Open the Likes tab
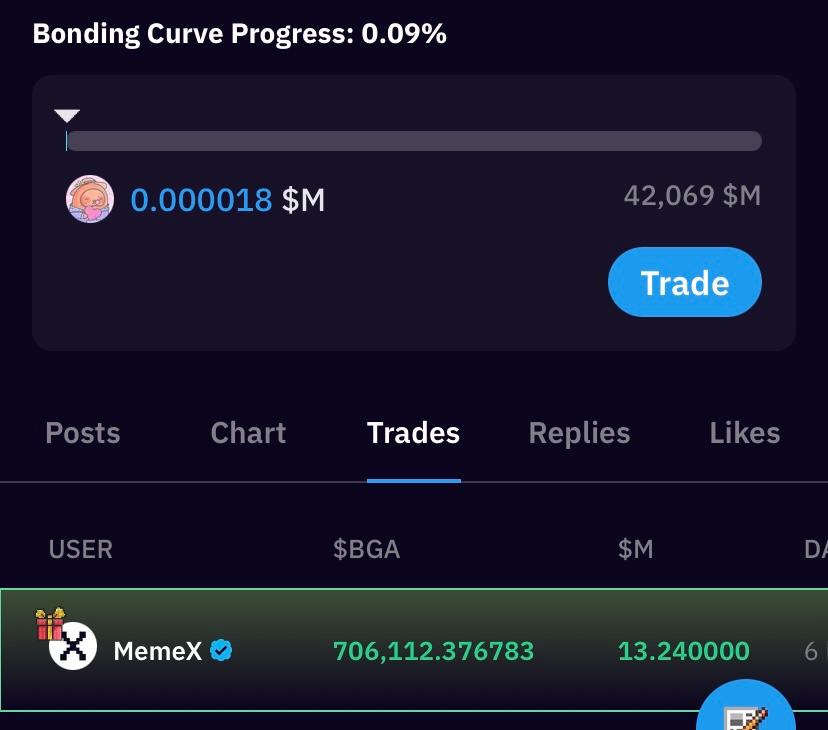 tap(744, 433)
